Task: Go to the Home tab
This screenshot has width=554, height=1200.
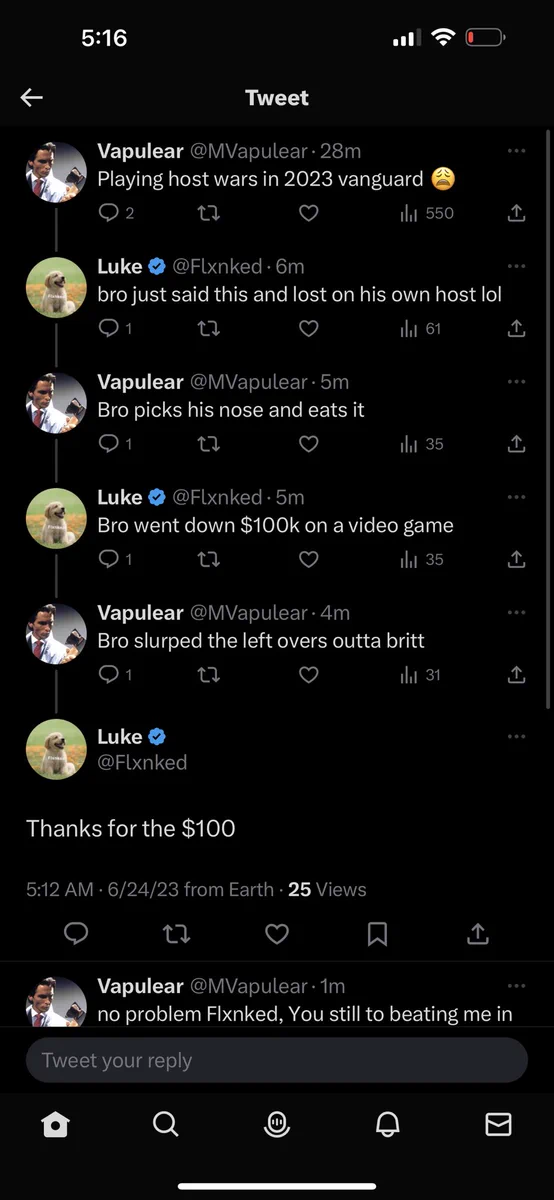Action: pyautogui.click(x=55, y=1125)
